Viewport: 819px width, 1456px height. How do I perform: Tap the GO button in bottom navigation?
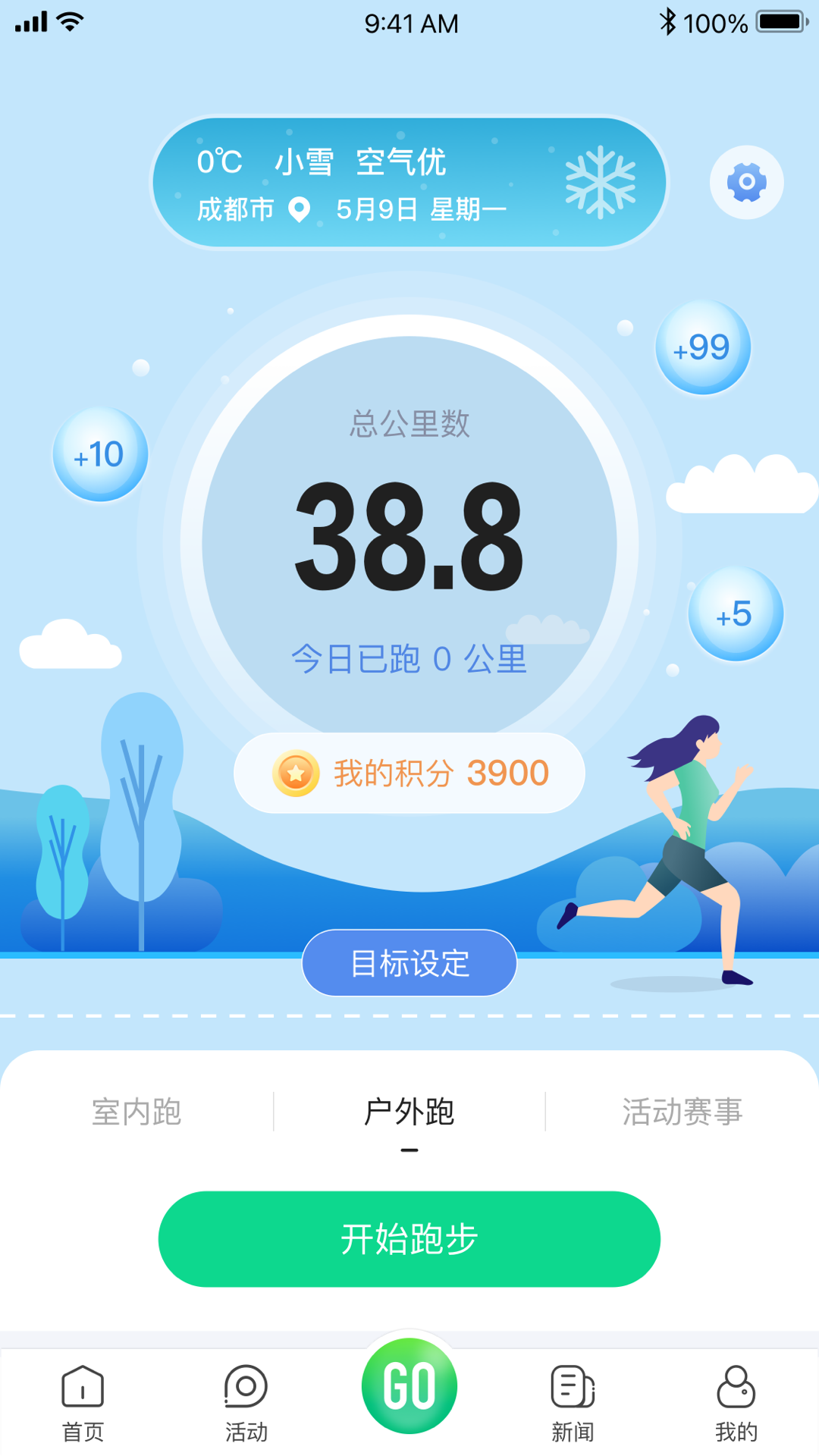point(409,1385)
